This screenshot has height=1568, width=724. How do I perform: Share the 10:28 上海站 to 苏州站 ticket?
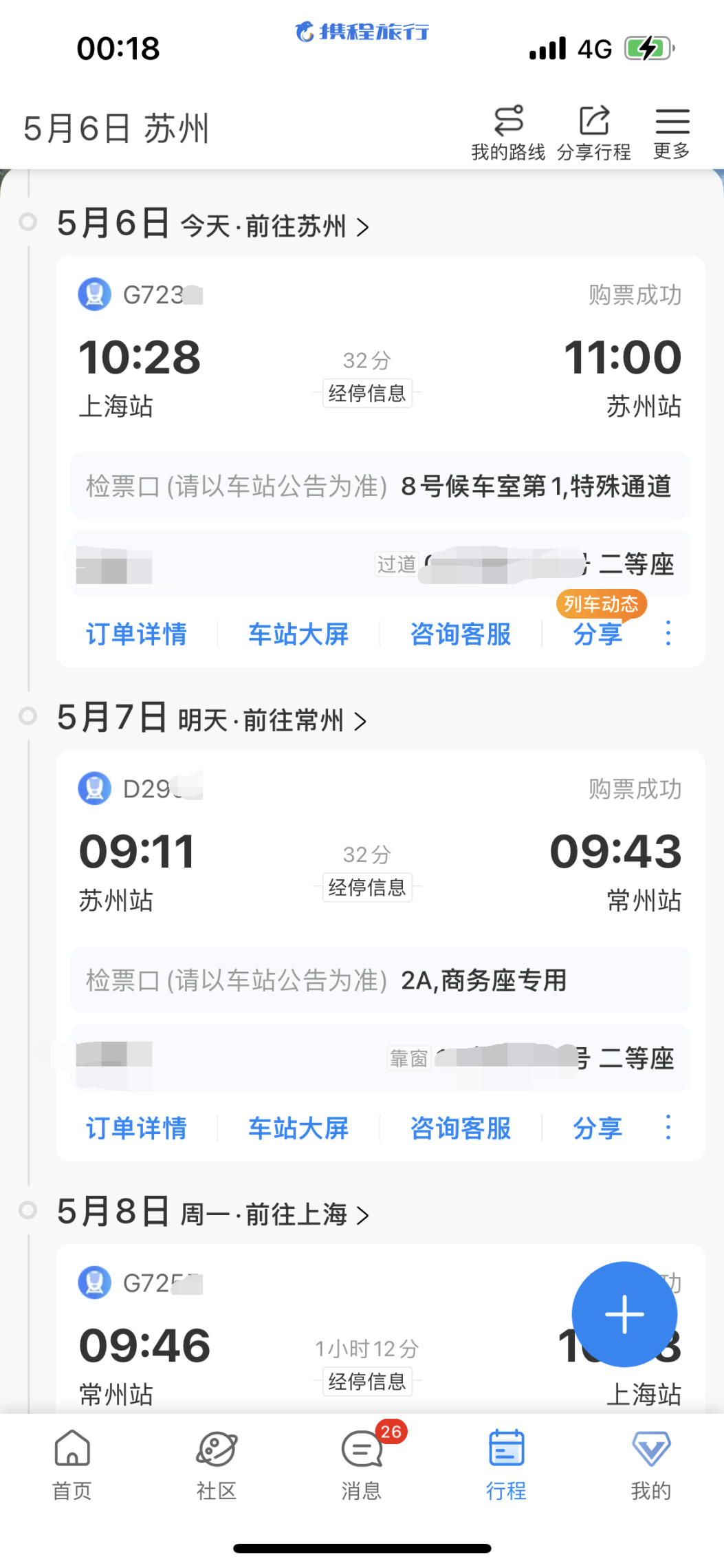click(x=597, y=634)
